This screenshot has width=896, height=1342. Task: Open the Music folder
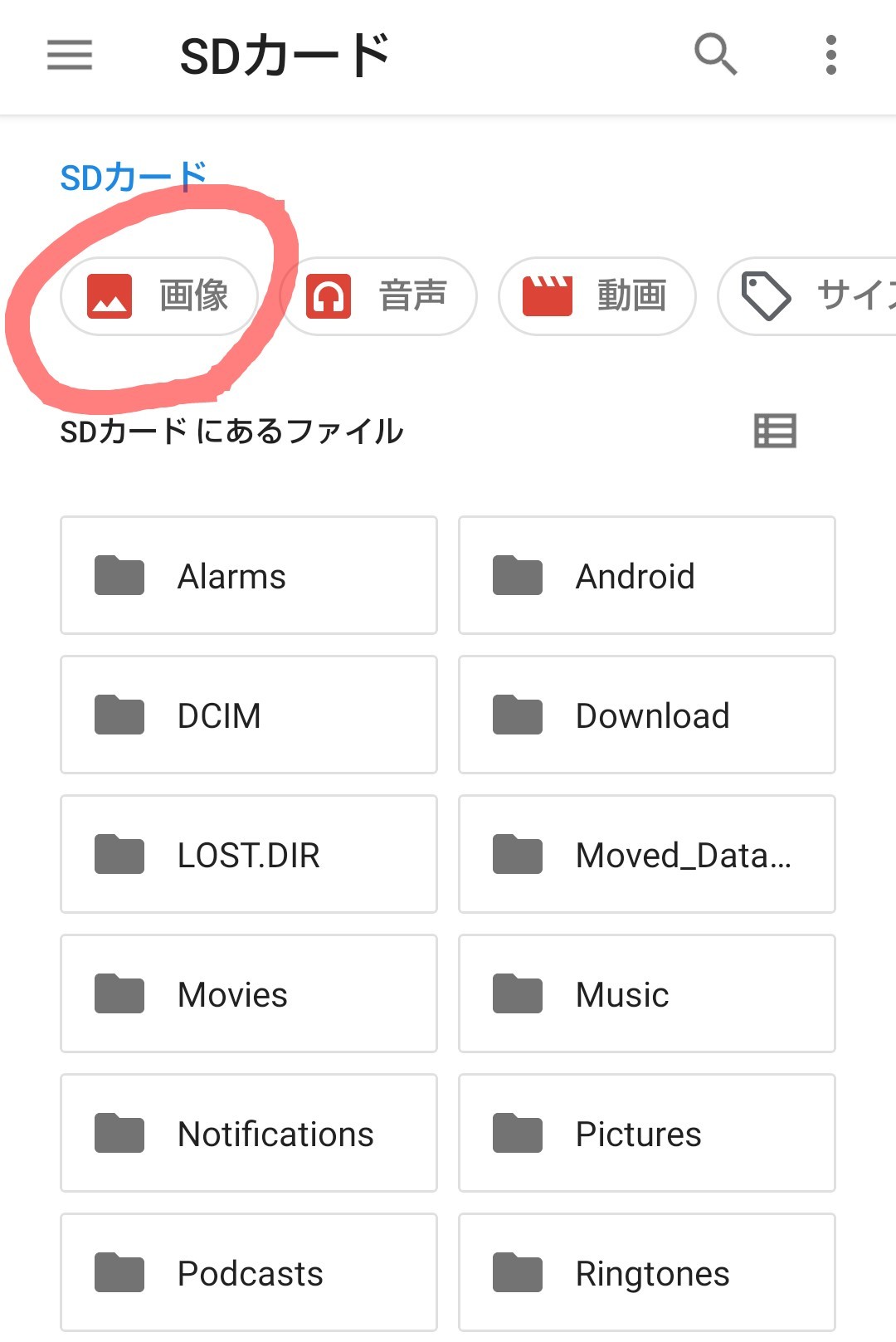click(x=647, y=994)
